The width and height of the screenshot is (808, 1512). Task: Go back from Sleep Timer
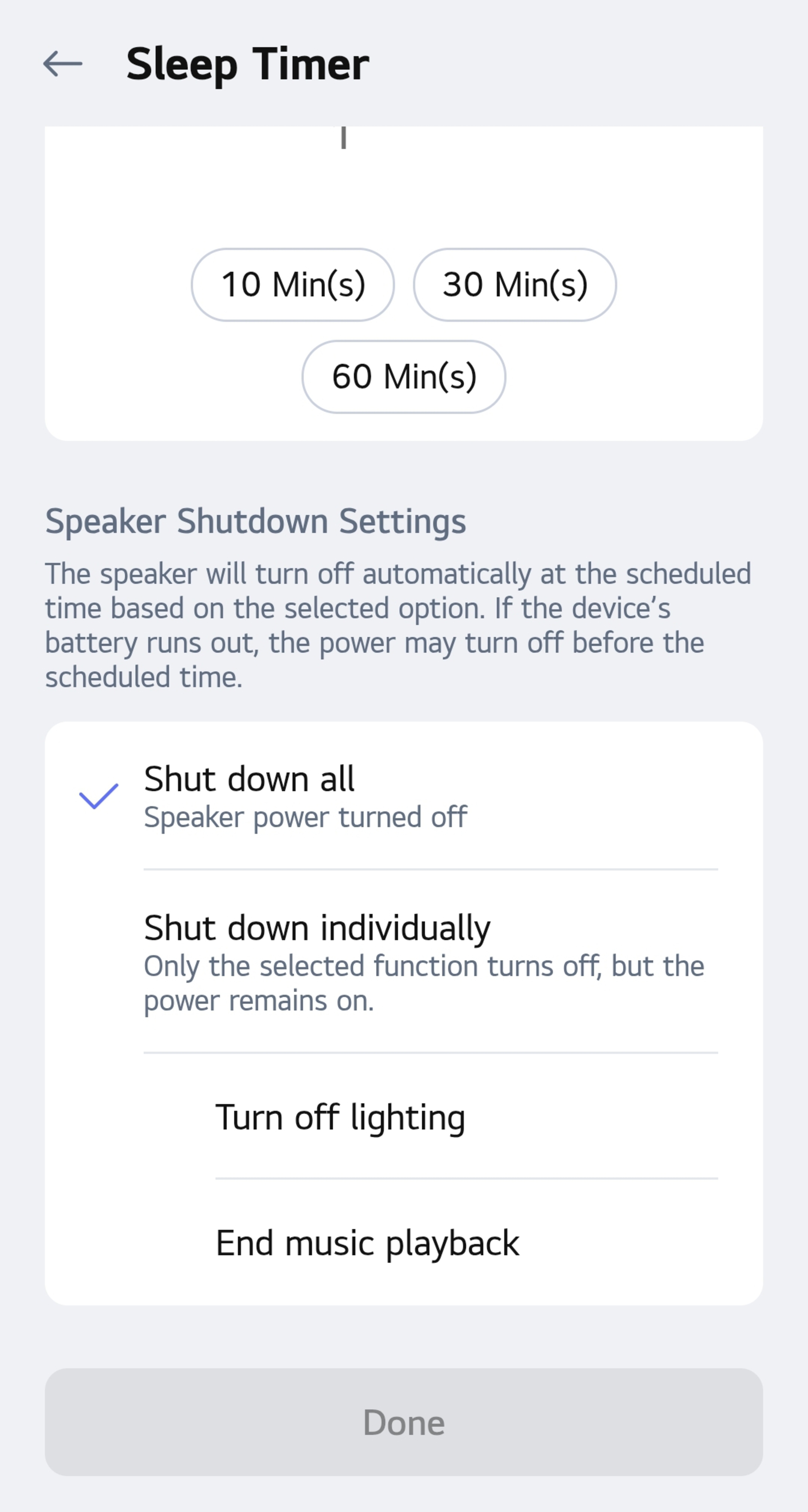[63, 63]
